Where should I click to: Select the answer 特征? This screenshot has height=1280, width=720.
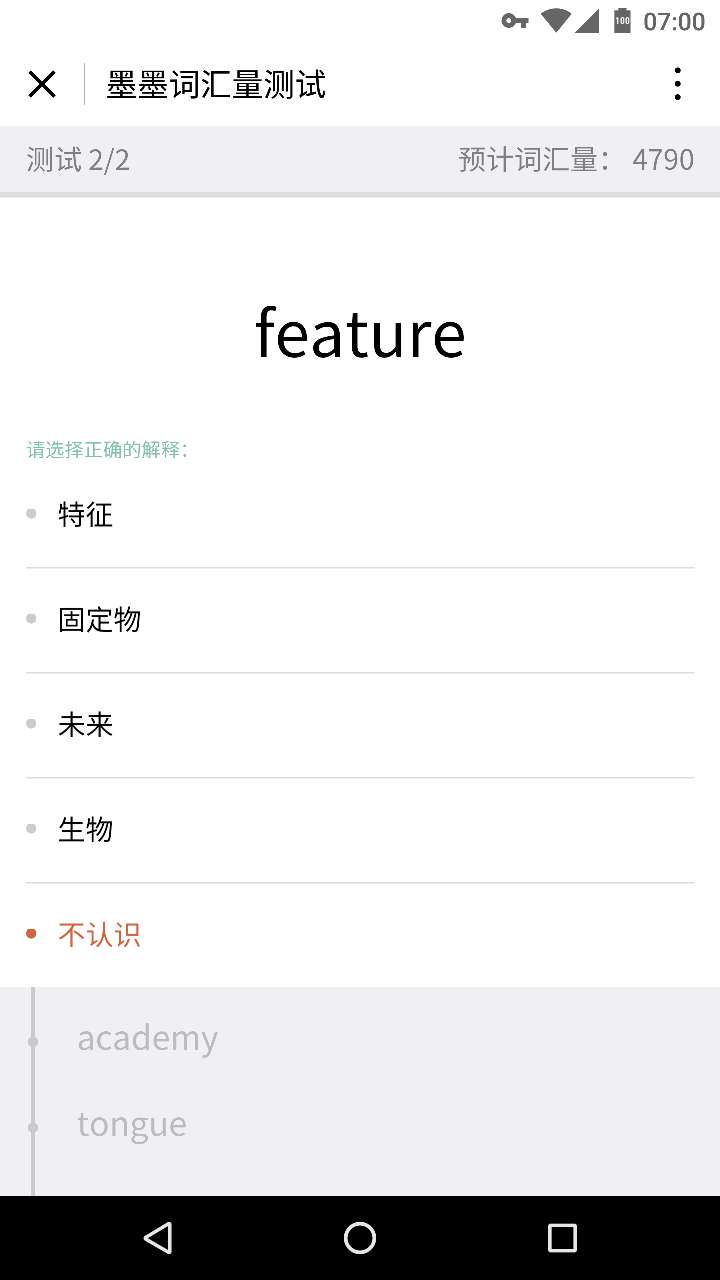tap(86, 515)
